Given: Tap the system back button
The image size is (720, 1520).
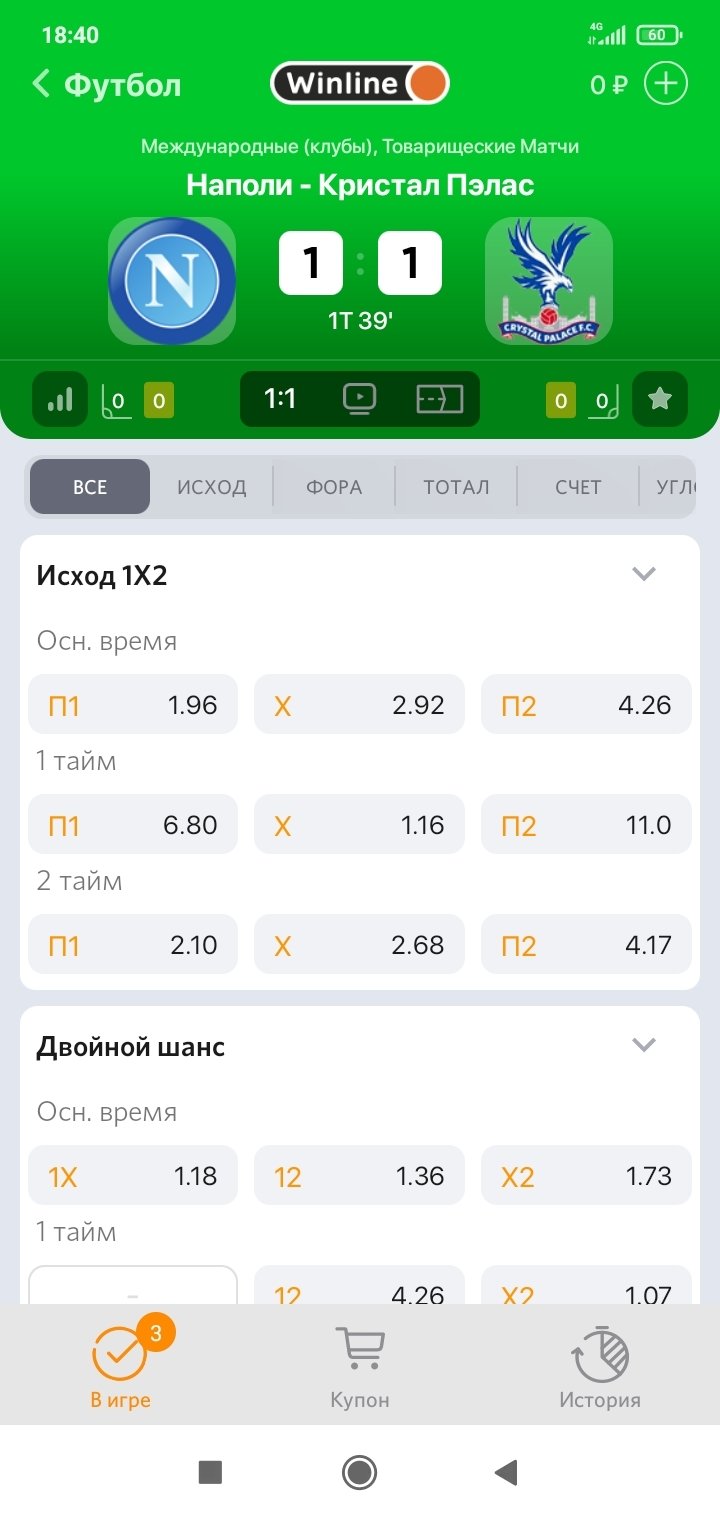Looking at the screenshot, I should coord(506,1472).
